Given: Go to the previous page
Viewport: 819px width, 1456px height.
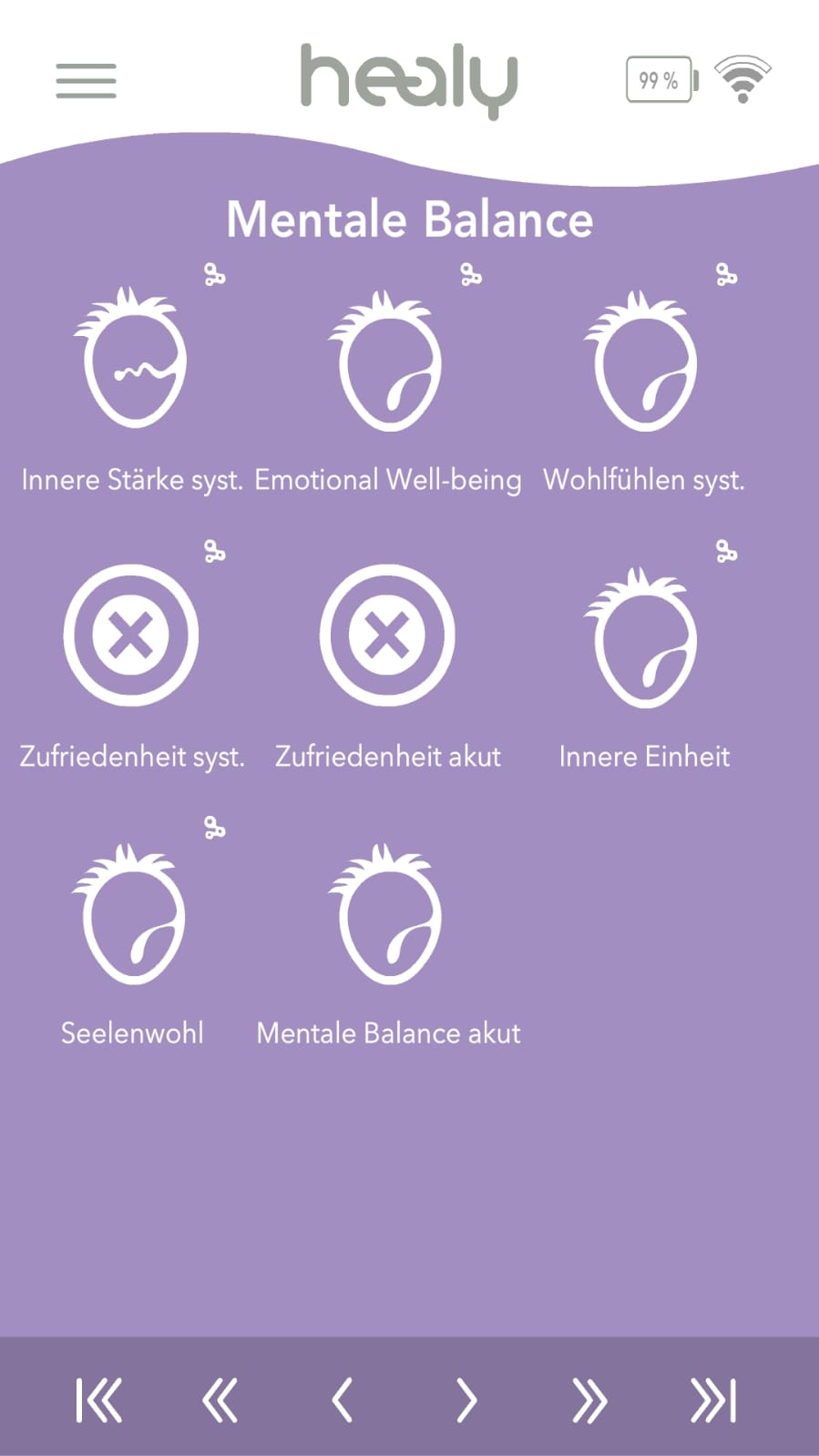Looking at the screenshot, I should pos(343,1400).
